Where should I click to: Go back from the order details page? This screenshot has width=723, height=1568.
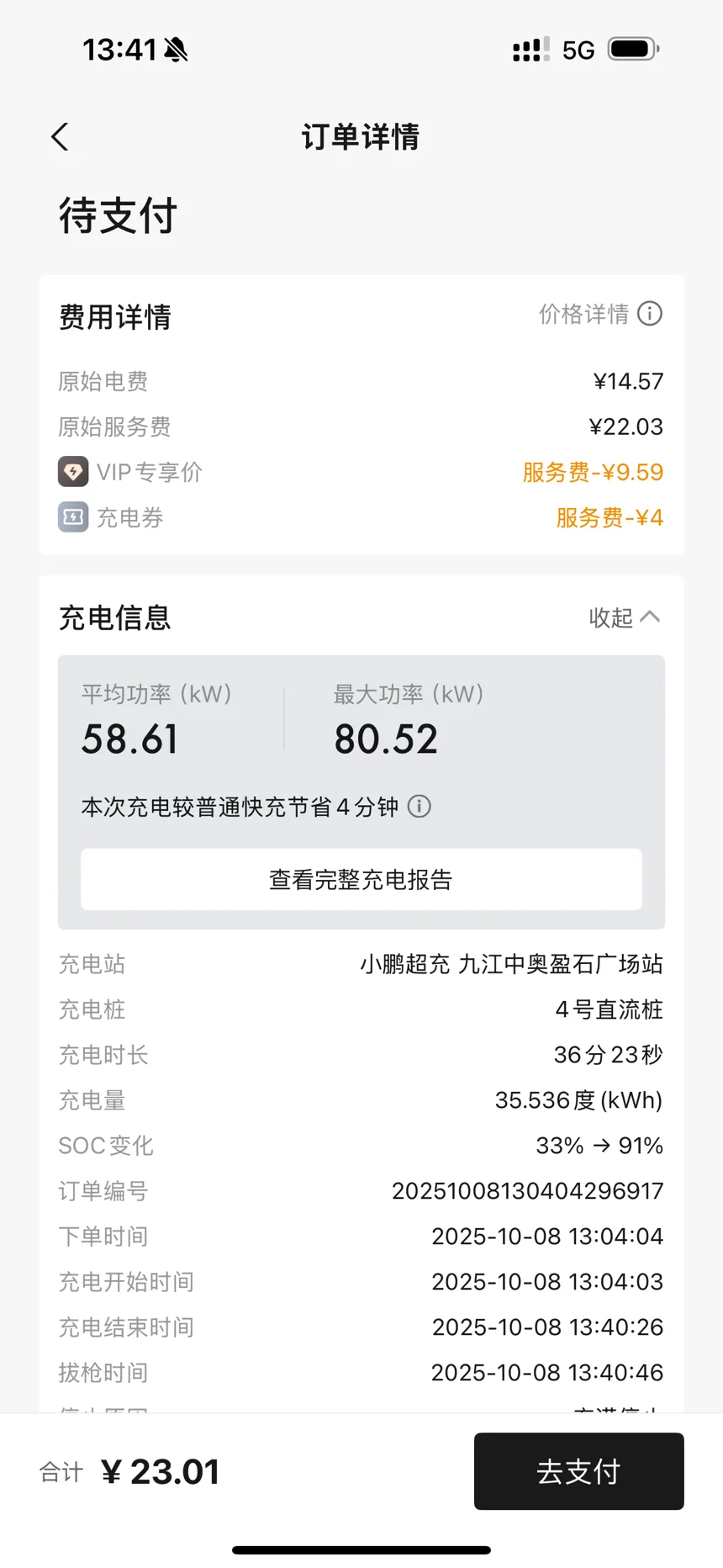click(60, 137)
